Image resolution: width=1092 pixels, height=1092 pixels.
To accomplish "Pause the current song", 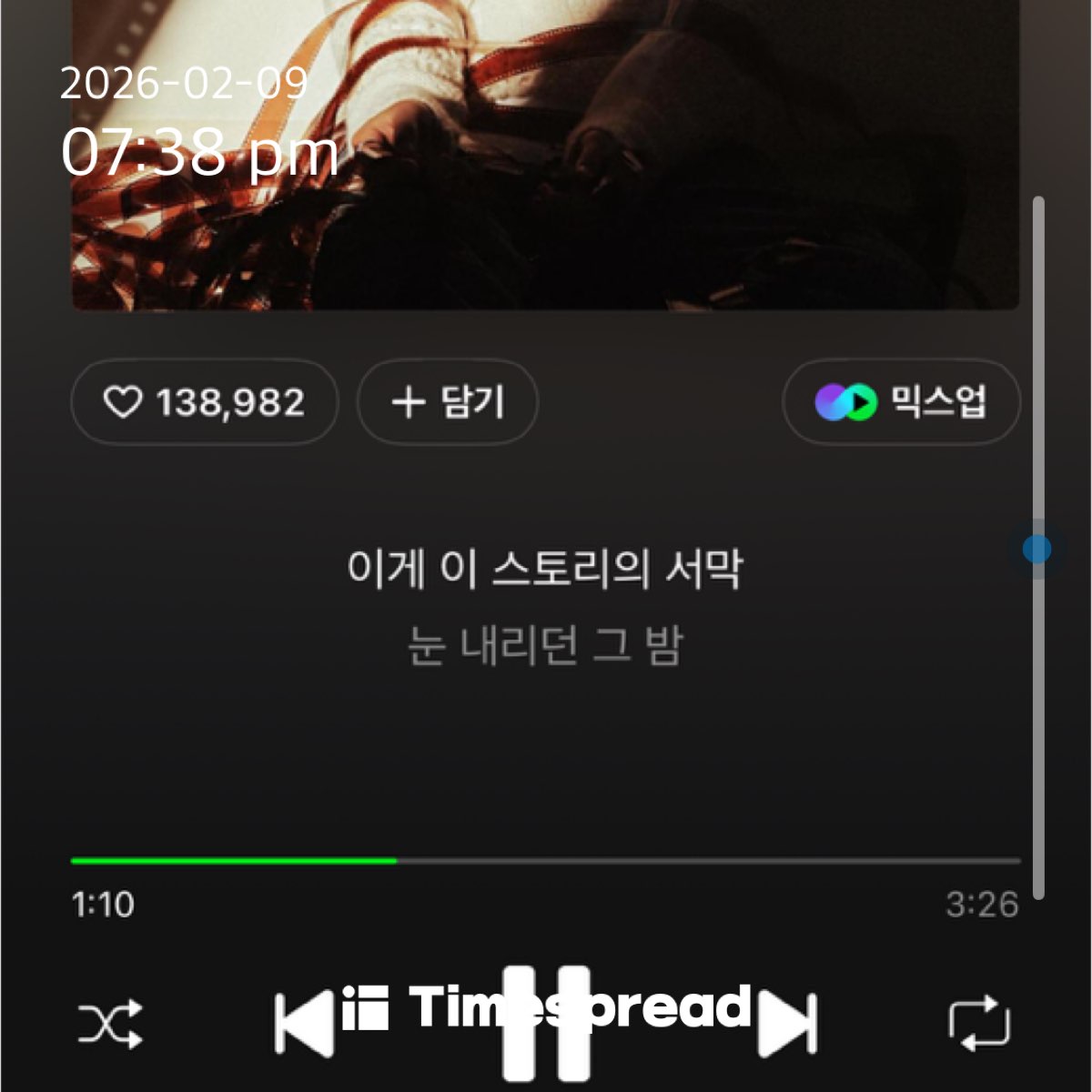I will [546, 1024].
